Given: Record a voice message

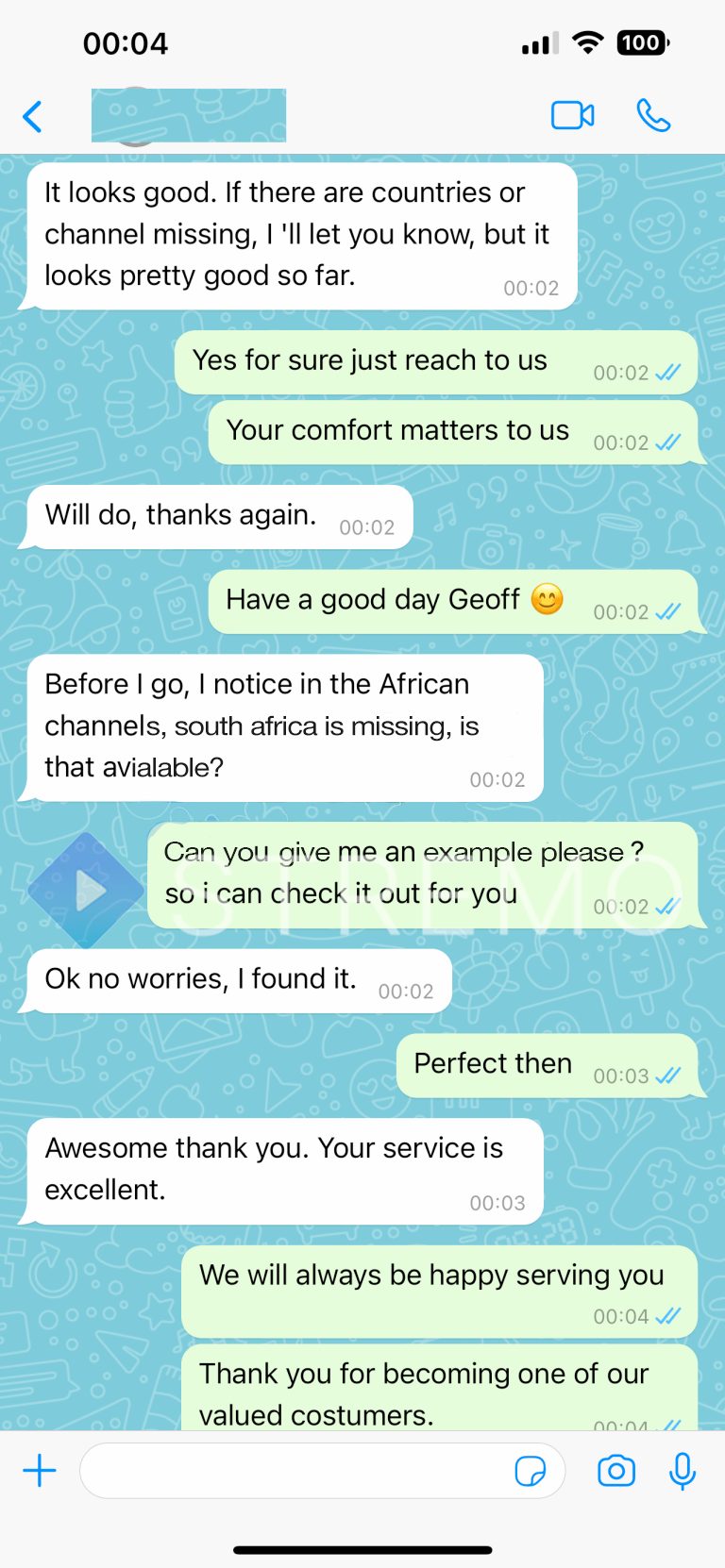Looking at the screenshot, I should (x=682, y=1470).
